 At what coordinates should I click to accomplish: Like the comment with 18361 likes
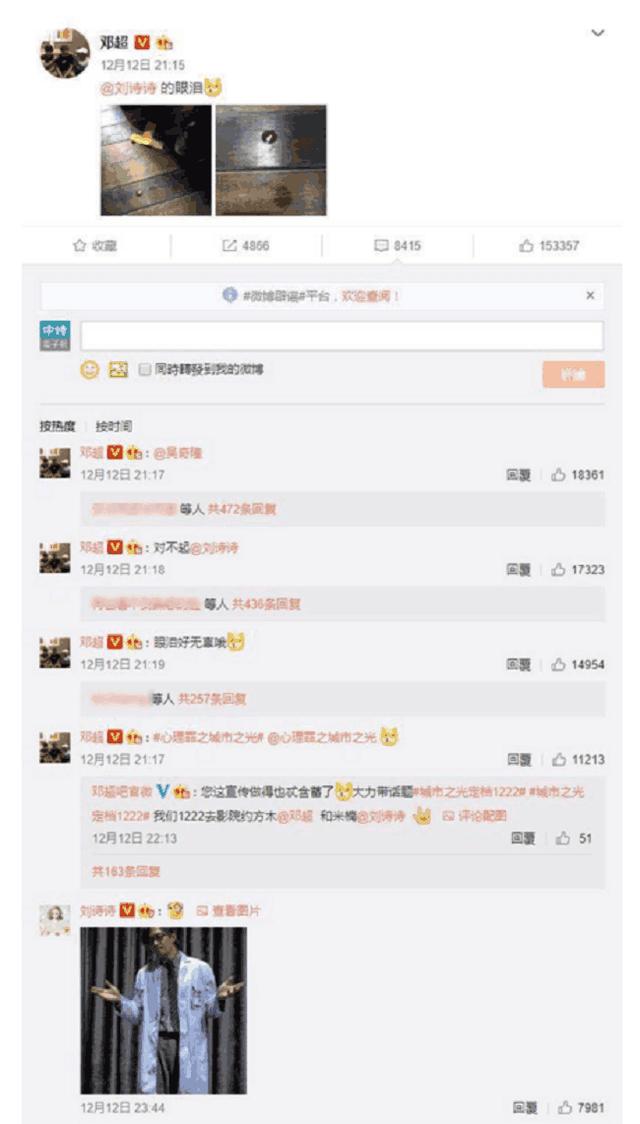(x=578, y=475)
